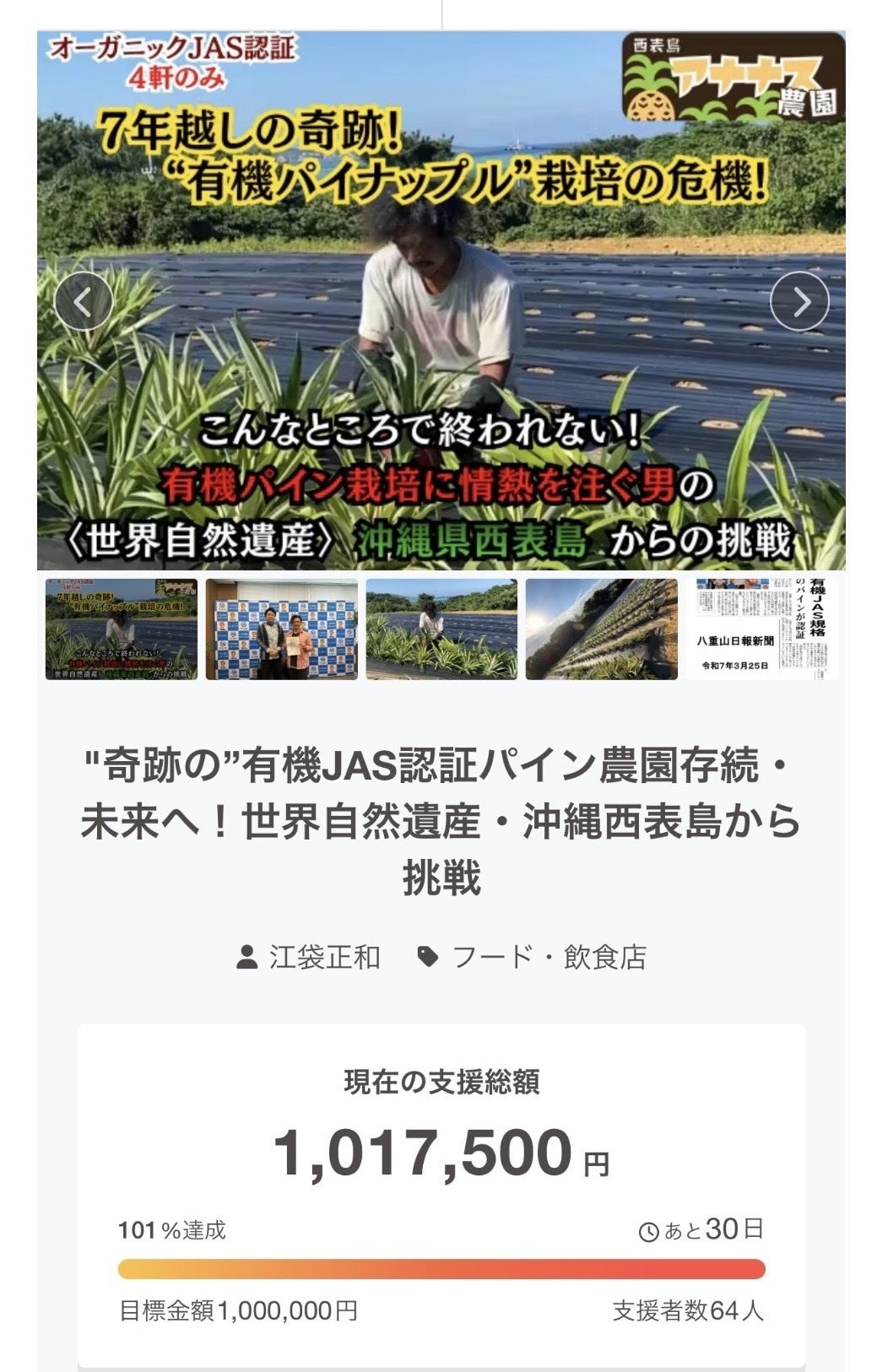Select the thumbnail of the farmer in the field
This screenshot has width=888, height=1372.
[x=441, y=629]
